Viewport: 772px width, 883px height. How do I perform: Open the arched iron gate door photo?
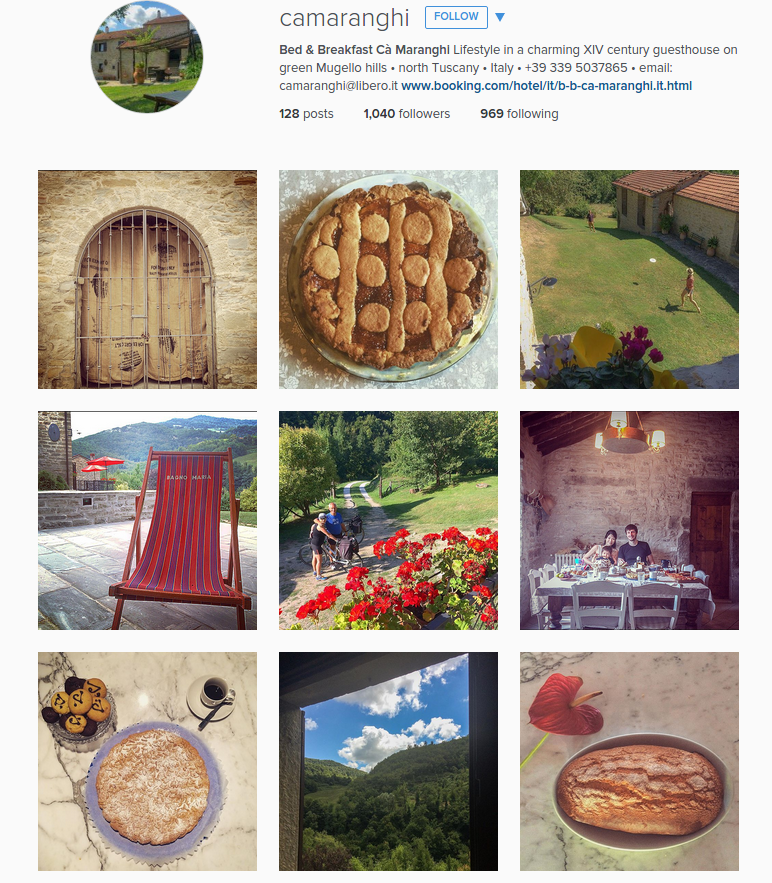click(147, 279)
